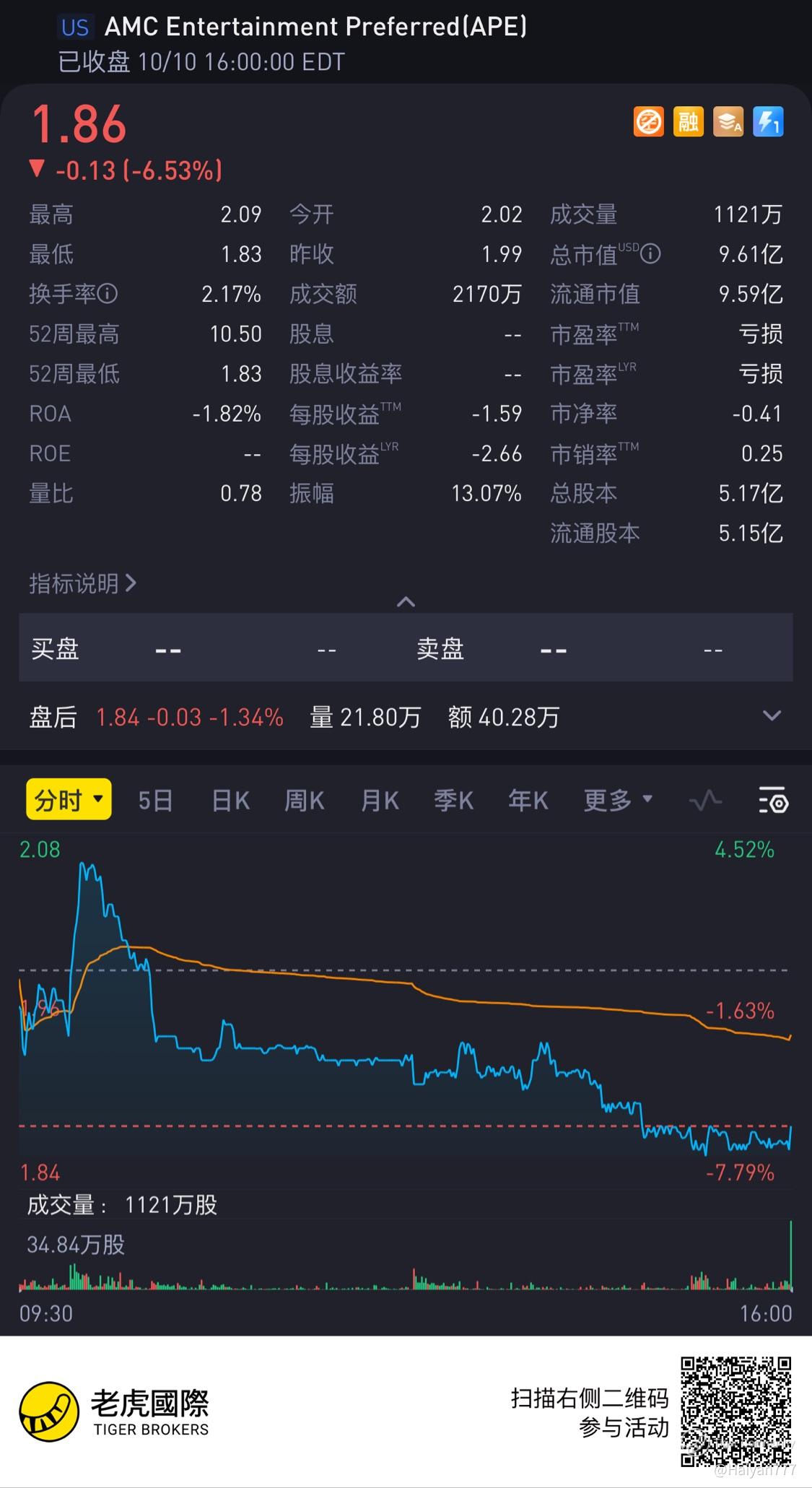Tap the chart comparison wave icon
Image resolution: width=812 pixels, height=1488 pixels.
(x=705, y=801)
